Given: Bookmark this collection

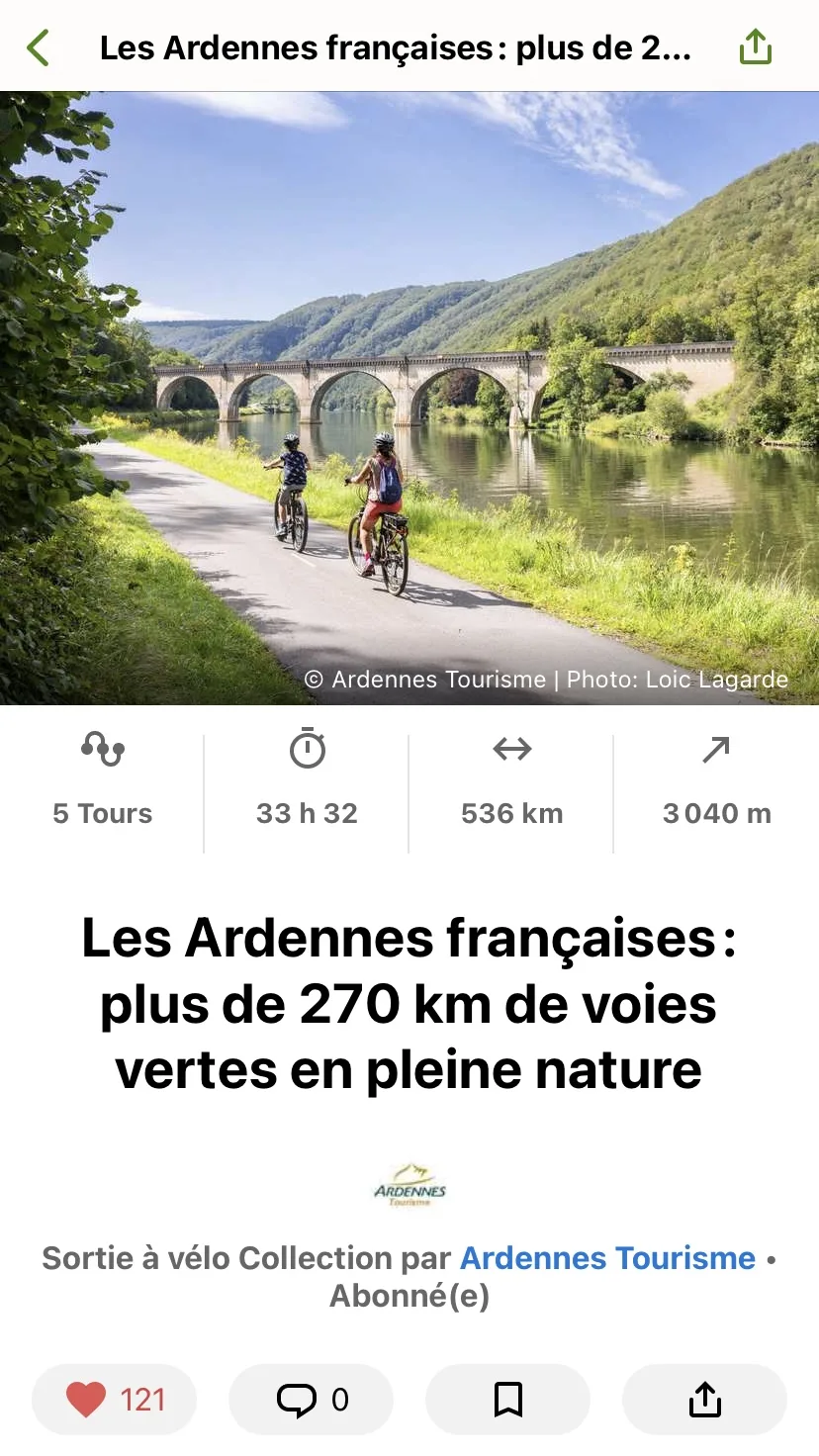Looking at the screenshot, I should coord(507,1400).
